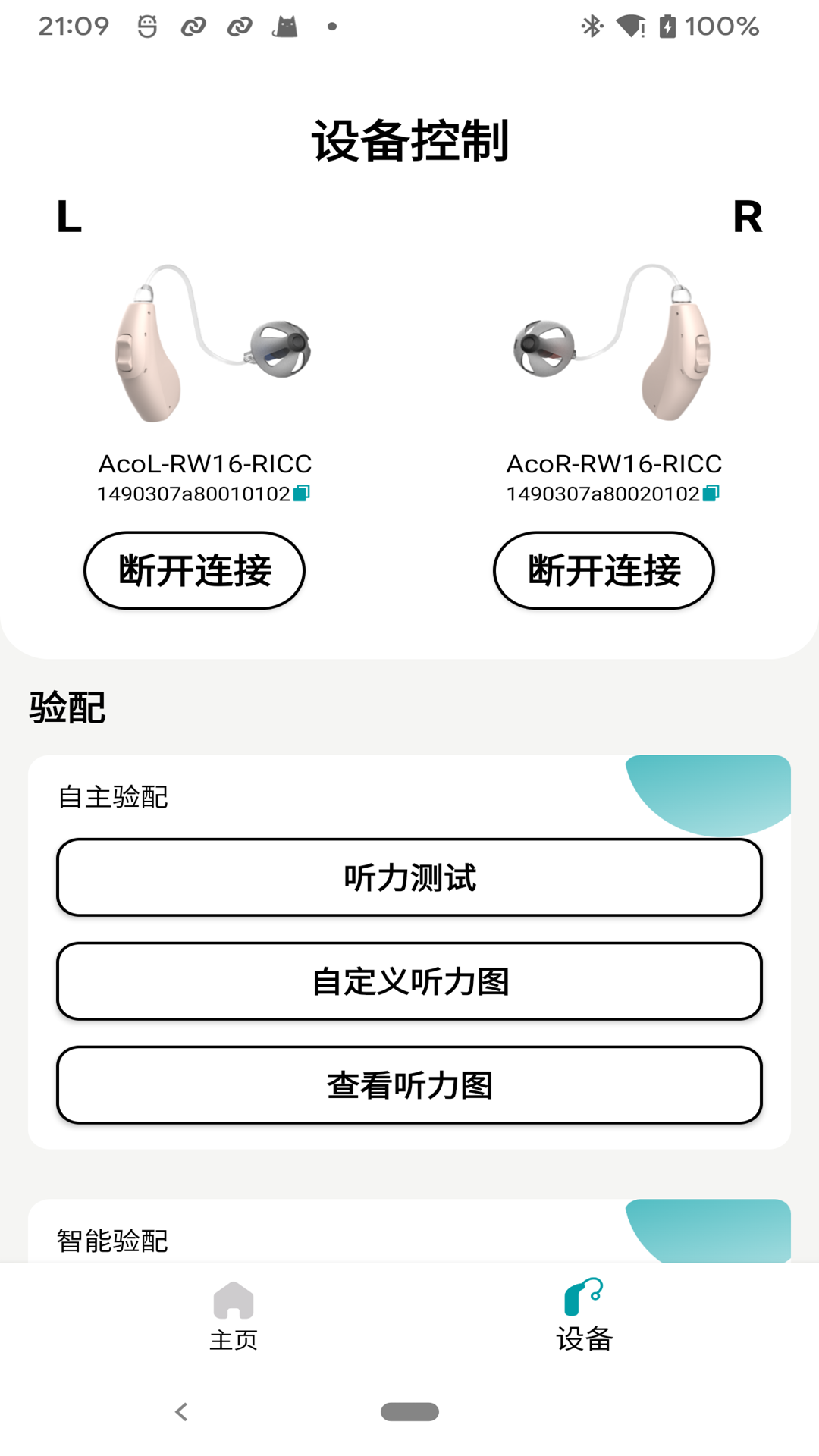The width and height of the screenshot is (819, 1456).
Task: Open 自定义听力图 custom audiogram
Action: 409,981
